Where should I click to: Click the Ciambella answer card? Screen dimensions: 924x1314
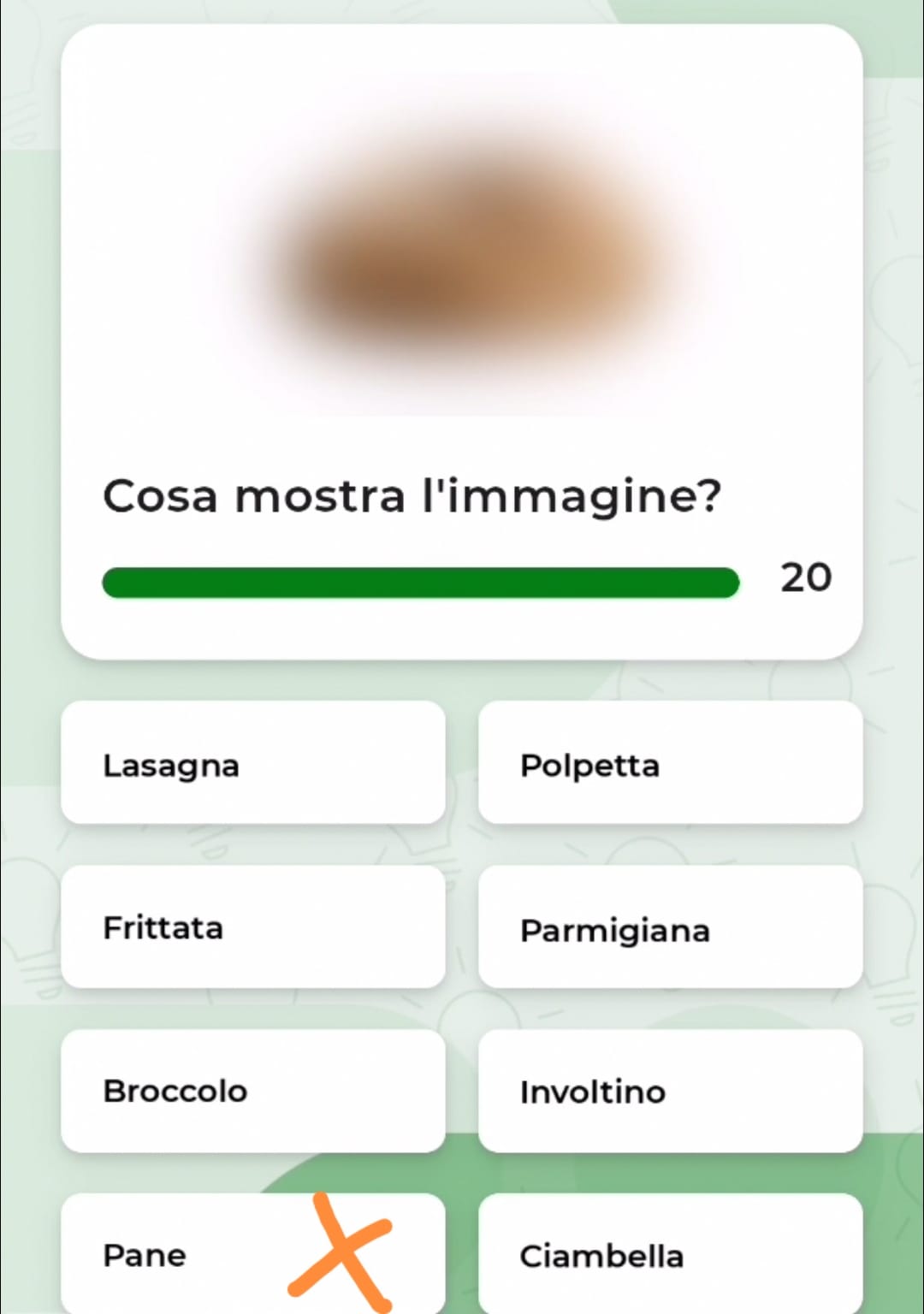coord(671,1254)
